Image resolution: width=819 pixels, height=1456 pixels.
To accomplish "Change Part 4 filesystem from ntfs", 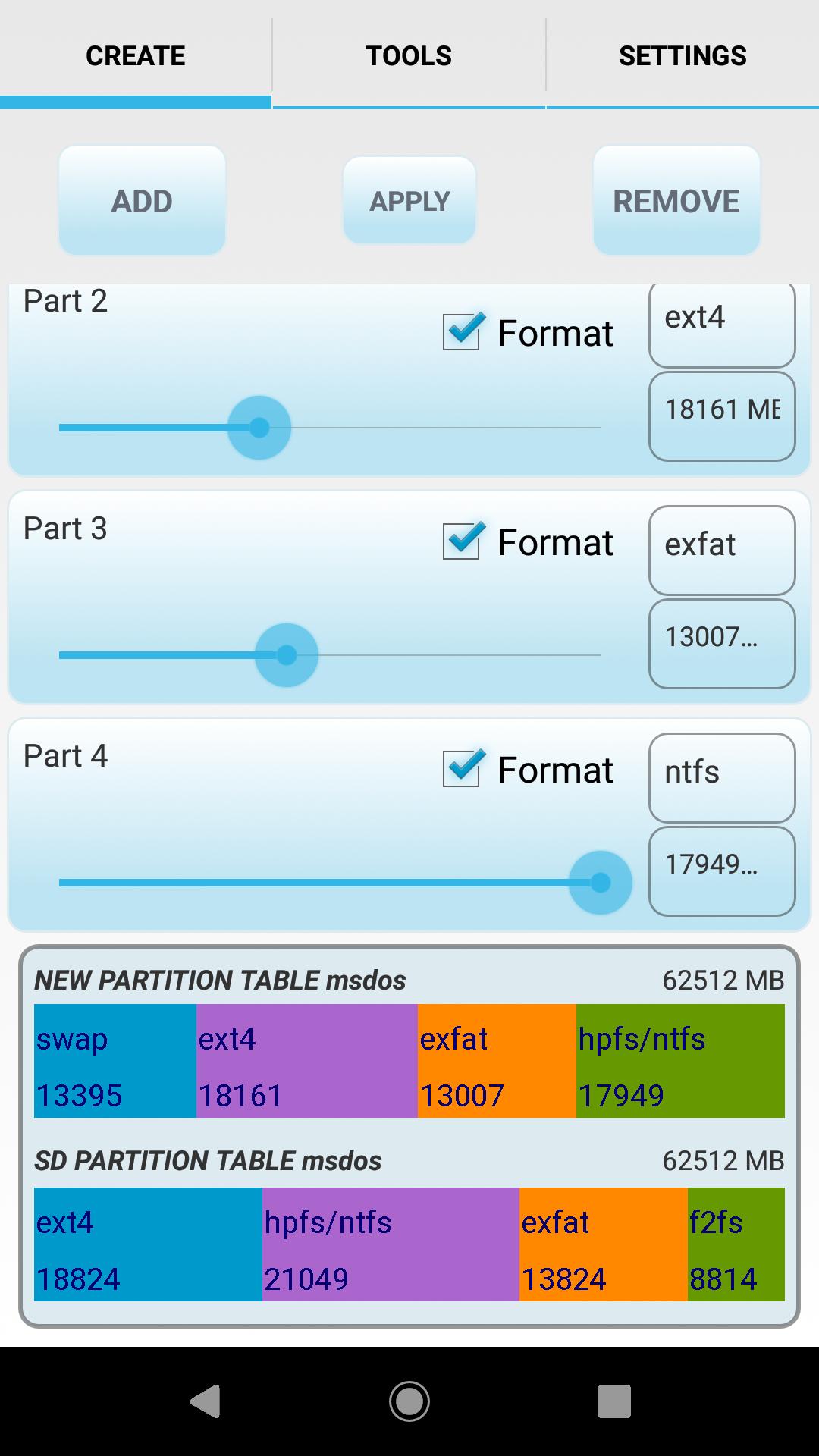I will [x=722, y=778].
